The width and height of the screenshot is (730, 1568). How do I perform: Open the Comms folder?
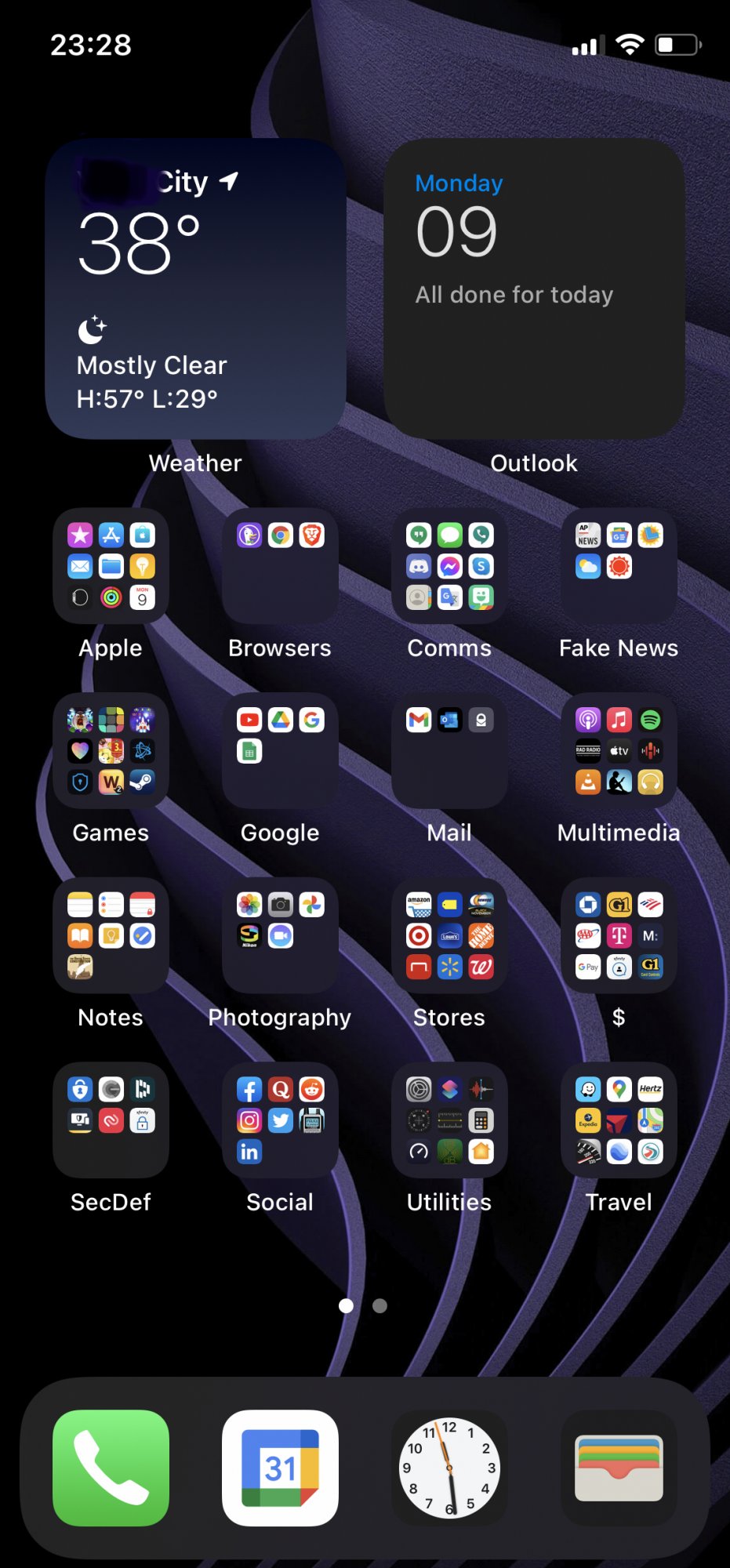pyautogui.click(x=449, y=566)
